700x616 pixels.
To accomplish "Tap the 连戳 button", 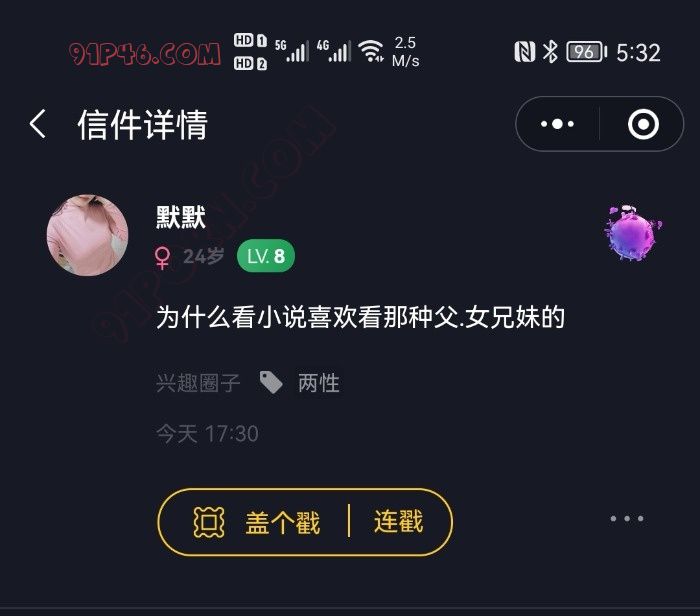I will tap(398, 522).
